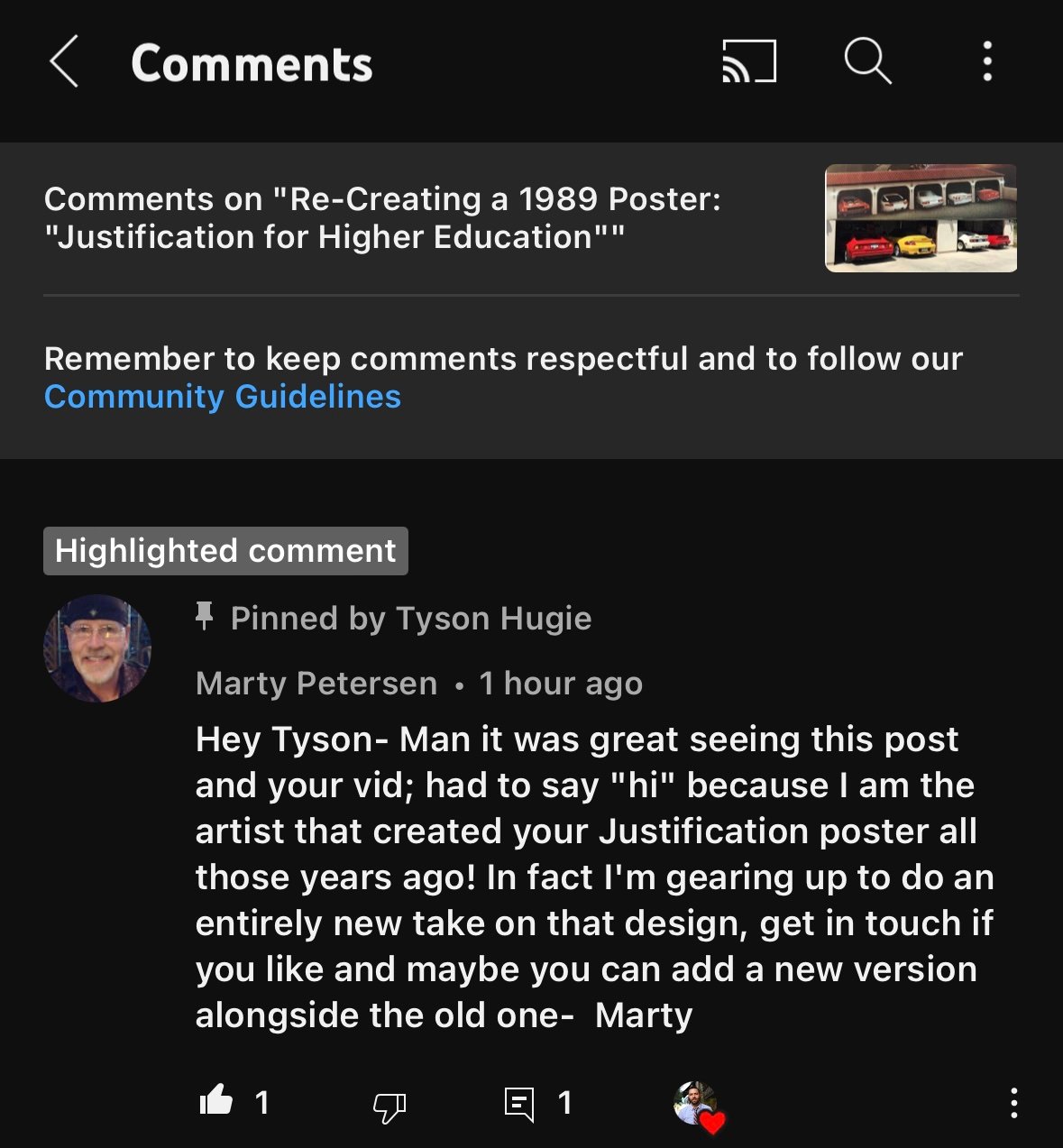The width and height of the screenshot is (1063, 1148).
Task: Open the cast to device icon
Action: click(748, 62)
